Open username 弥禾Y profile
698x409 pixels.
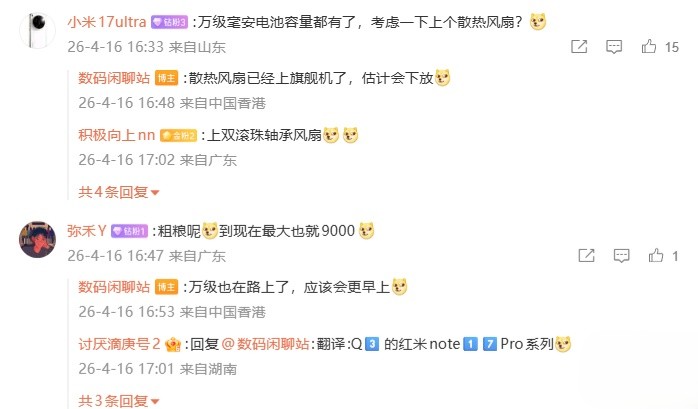pos(86,231)
